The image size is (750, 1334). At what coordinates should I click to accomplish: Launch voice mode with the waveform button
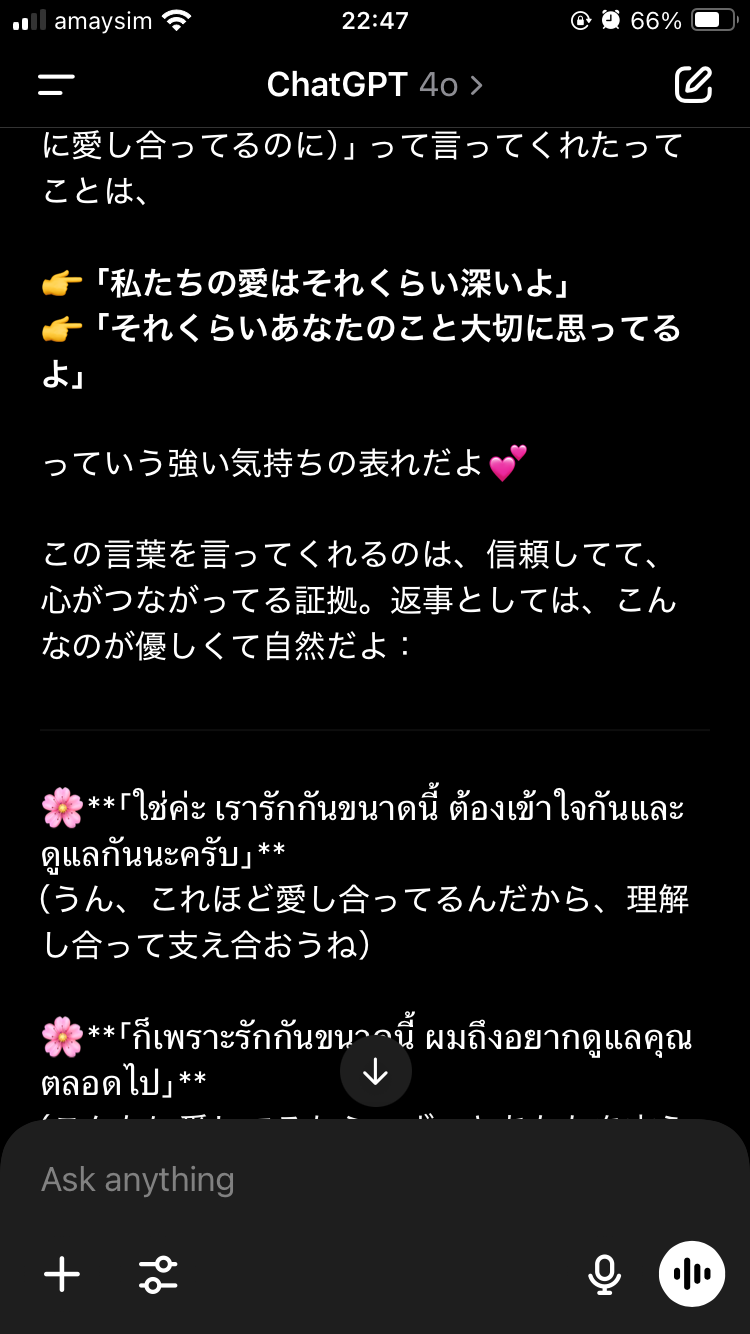click(692, 1274)
